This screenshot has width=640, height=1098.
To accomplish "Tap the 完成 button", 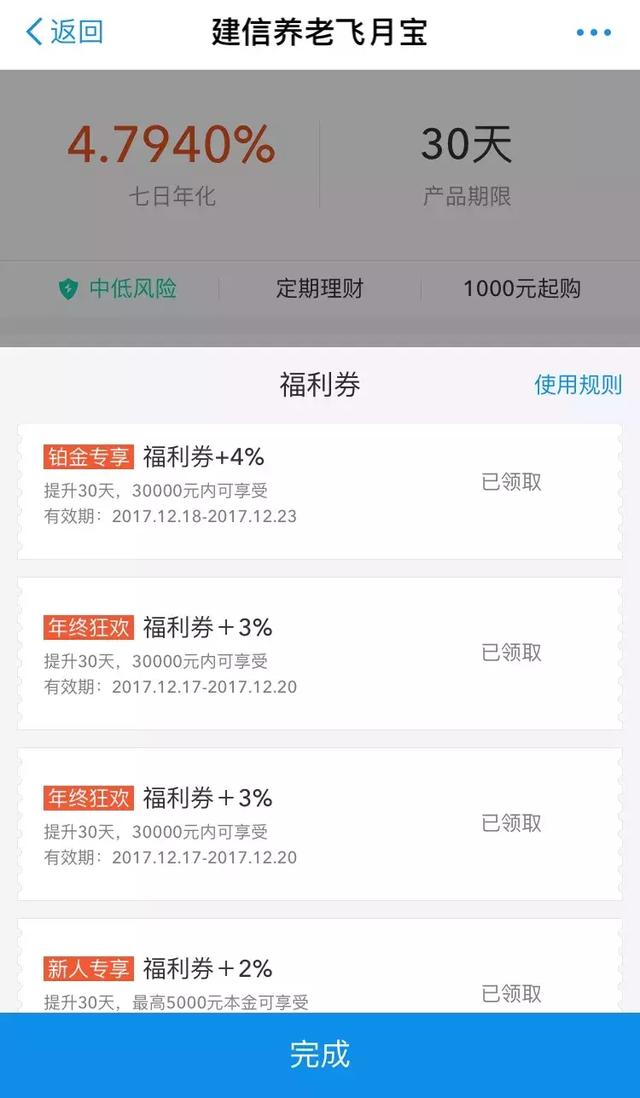I will [x=320, y=1055].
